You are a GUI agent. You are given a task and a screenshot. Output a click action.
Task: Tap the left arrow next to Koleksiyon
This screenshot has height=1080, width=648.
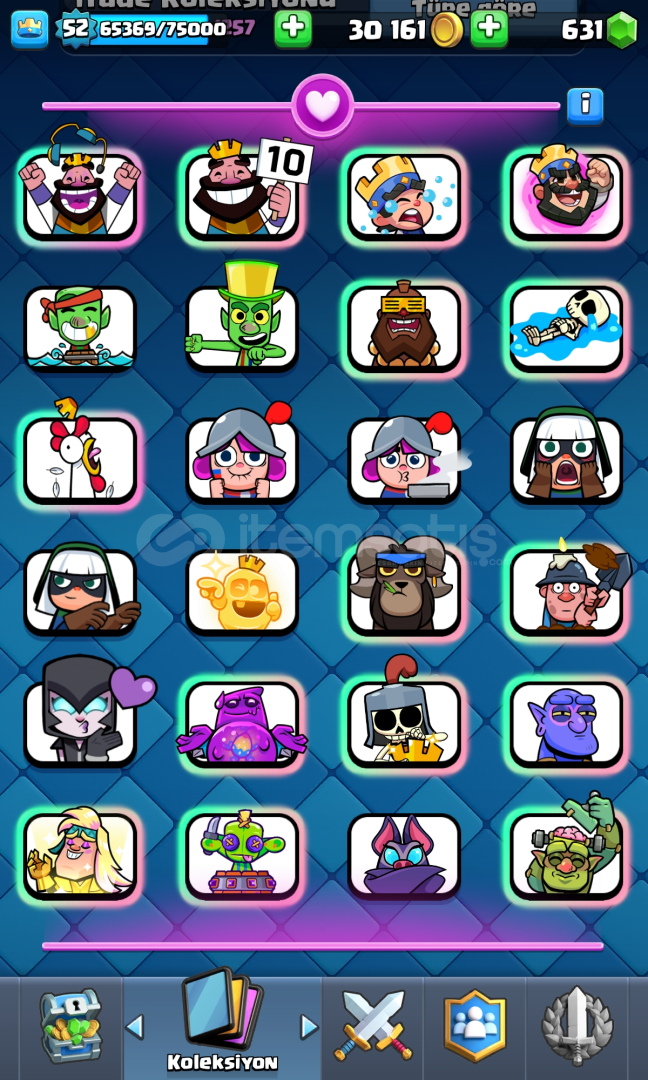tap(134, 1027)
